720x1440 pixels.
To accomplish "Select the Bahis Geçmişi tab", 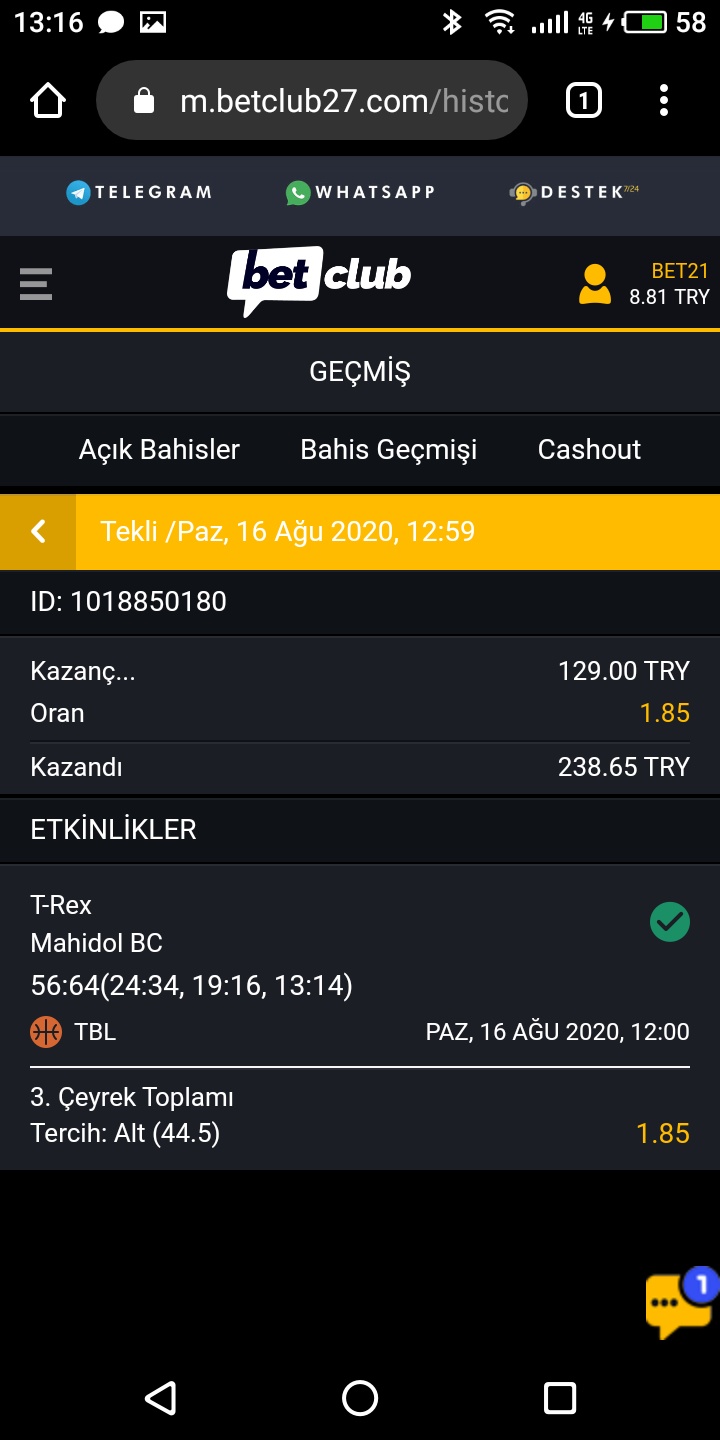I will (388, 450).
